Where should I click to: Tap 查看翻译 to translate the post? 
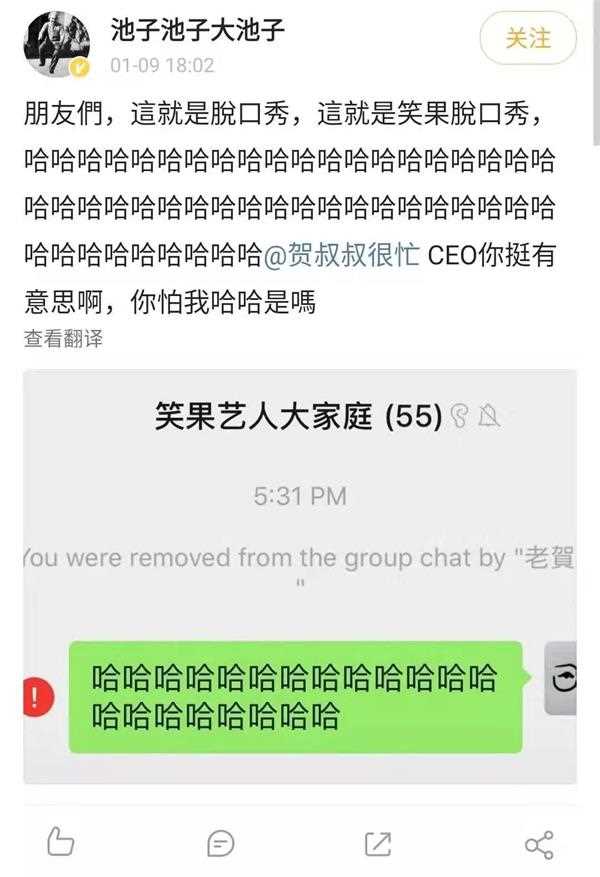point(63,338)
